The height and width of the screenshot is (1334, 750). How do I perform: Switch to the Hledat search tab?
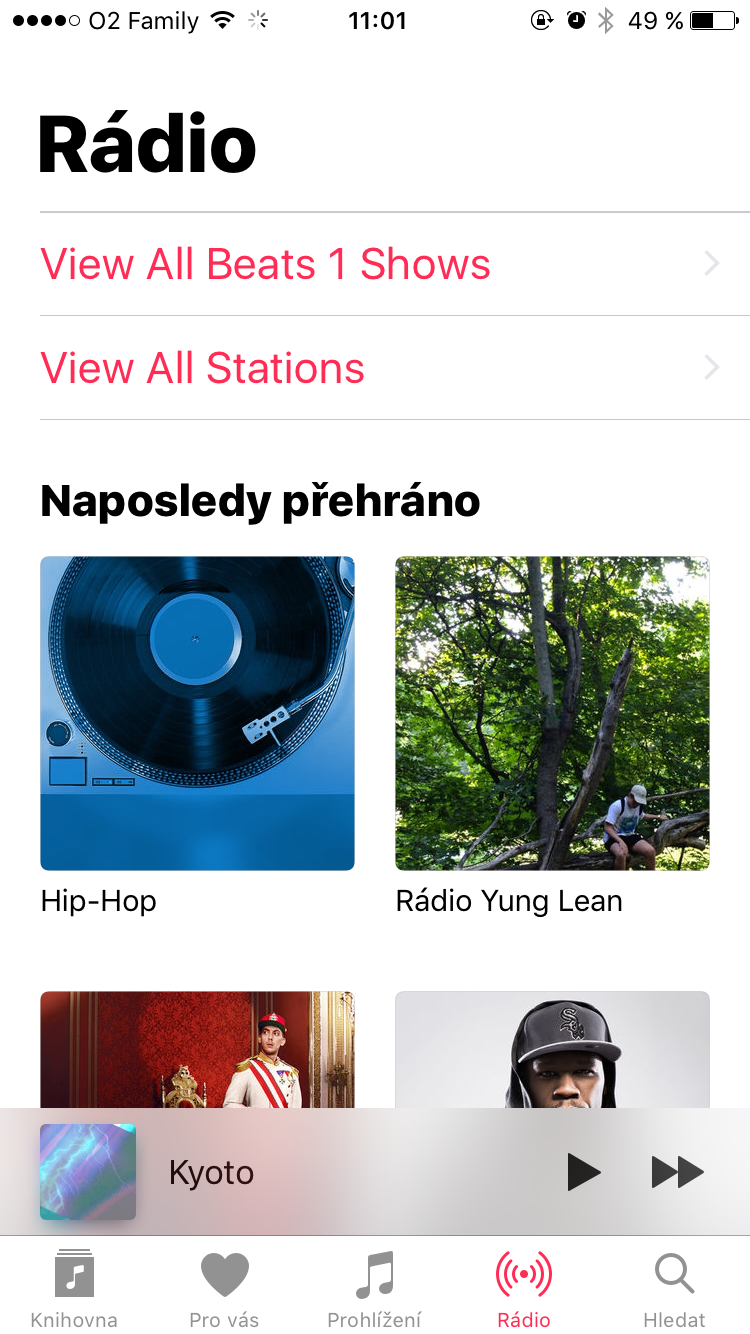[x=674, y=1288]
